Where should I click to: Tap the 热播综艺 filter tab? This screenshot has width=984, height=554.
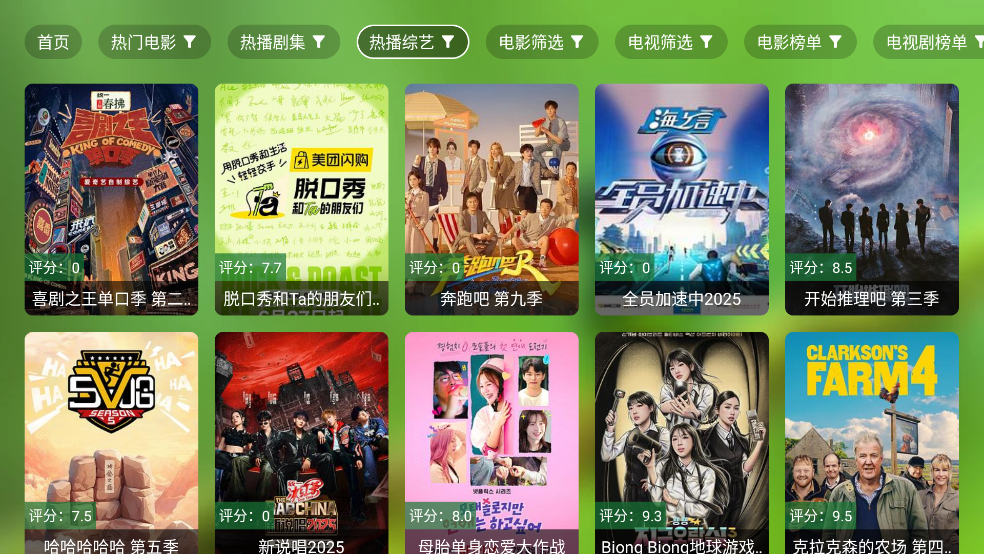[x=412, y=42]
